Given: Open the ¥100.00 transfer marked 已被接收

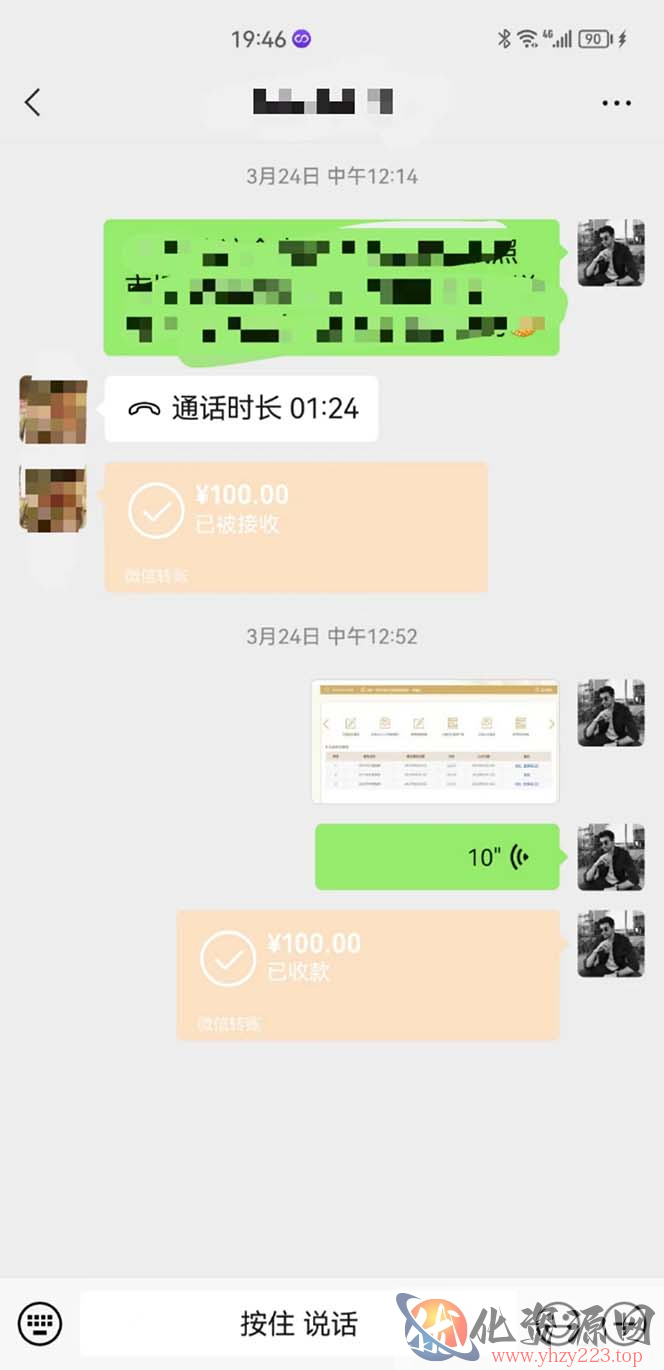Looking at the screenshot, I should click(x=296, y=526).
